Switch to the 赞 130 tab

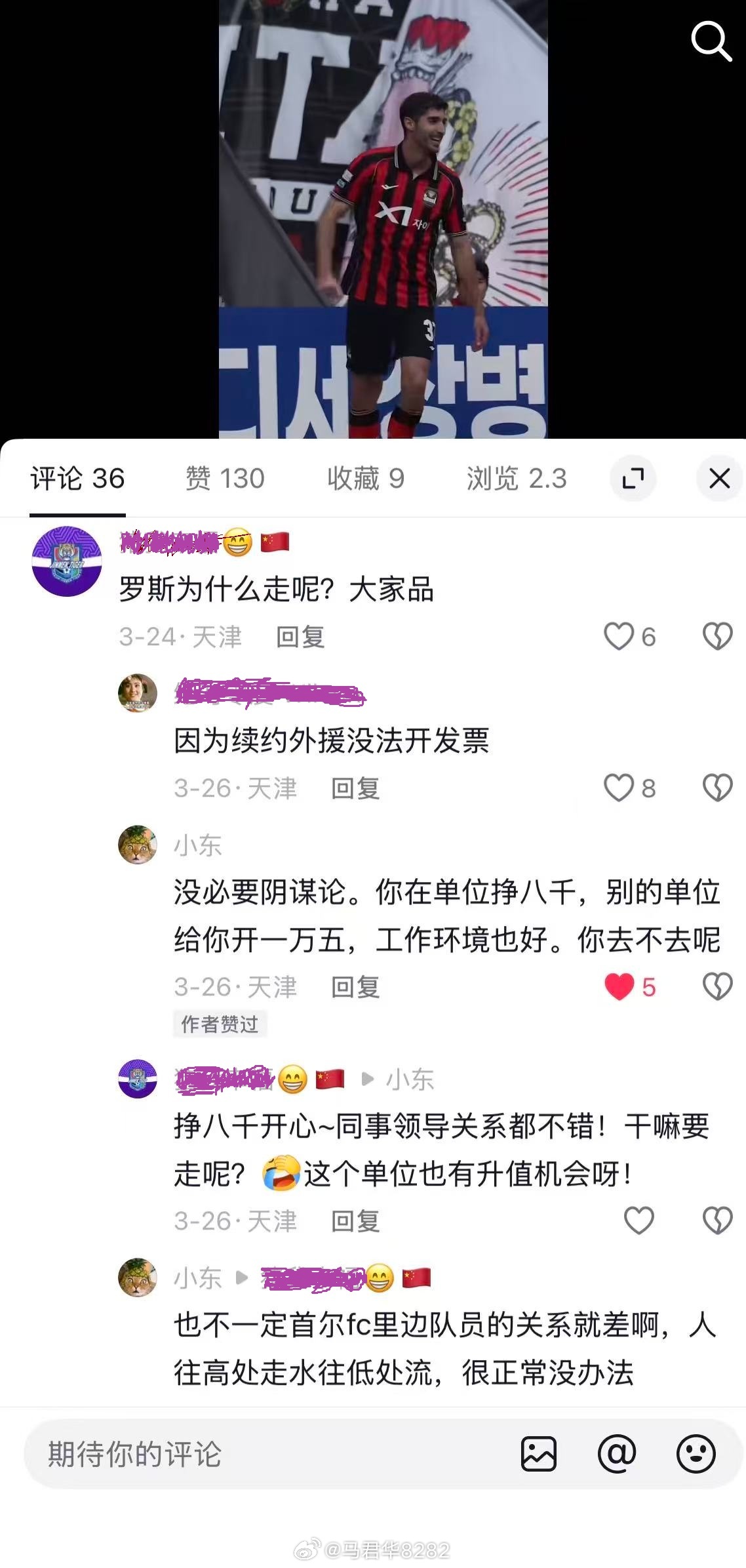coord(225,479)
